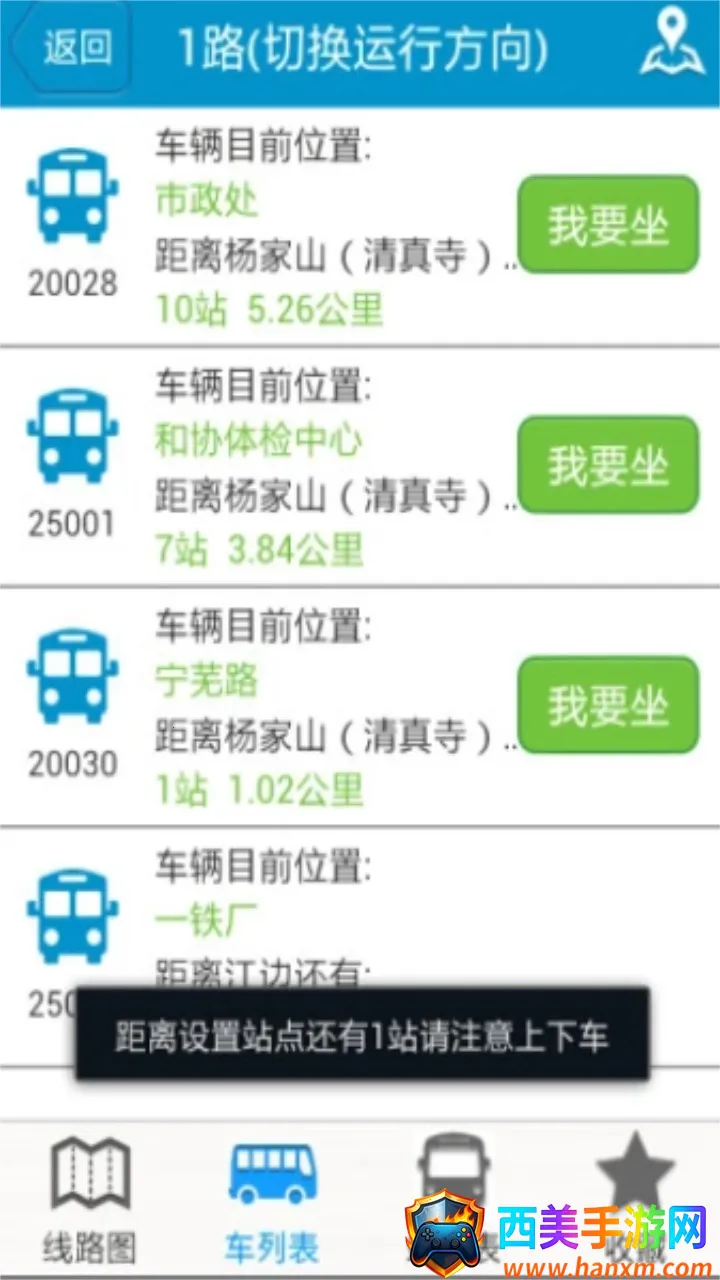The width and height of the screenshot is (720, 1280).
Task: Tap 我要坐 for bus 20028
Action: coord(607,225)
